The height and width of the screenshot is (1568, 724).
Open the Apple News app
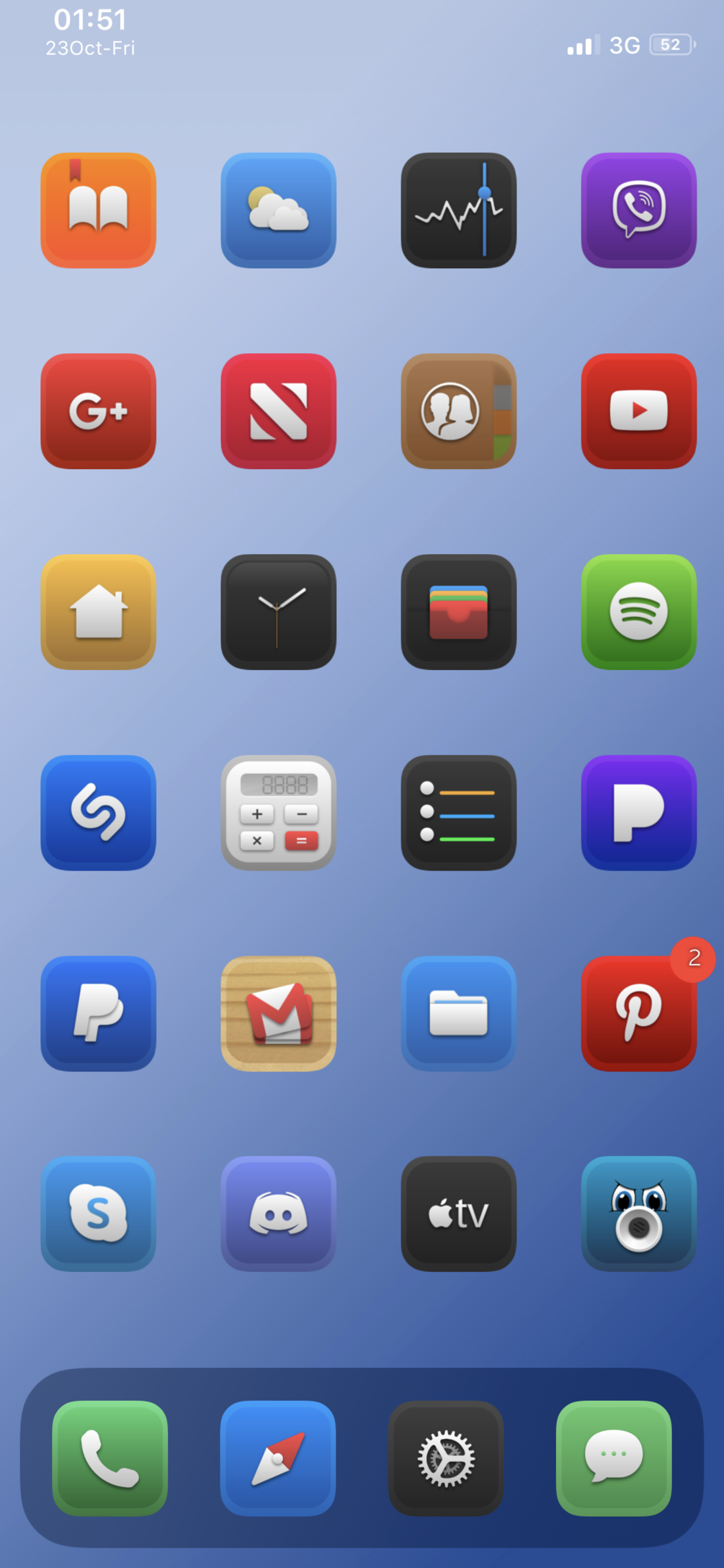(278, 411)
